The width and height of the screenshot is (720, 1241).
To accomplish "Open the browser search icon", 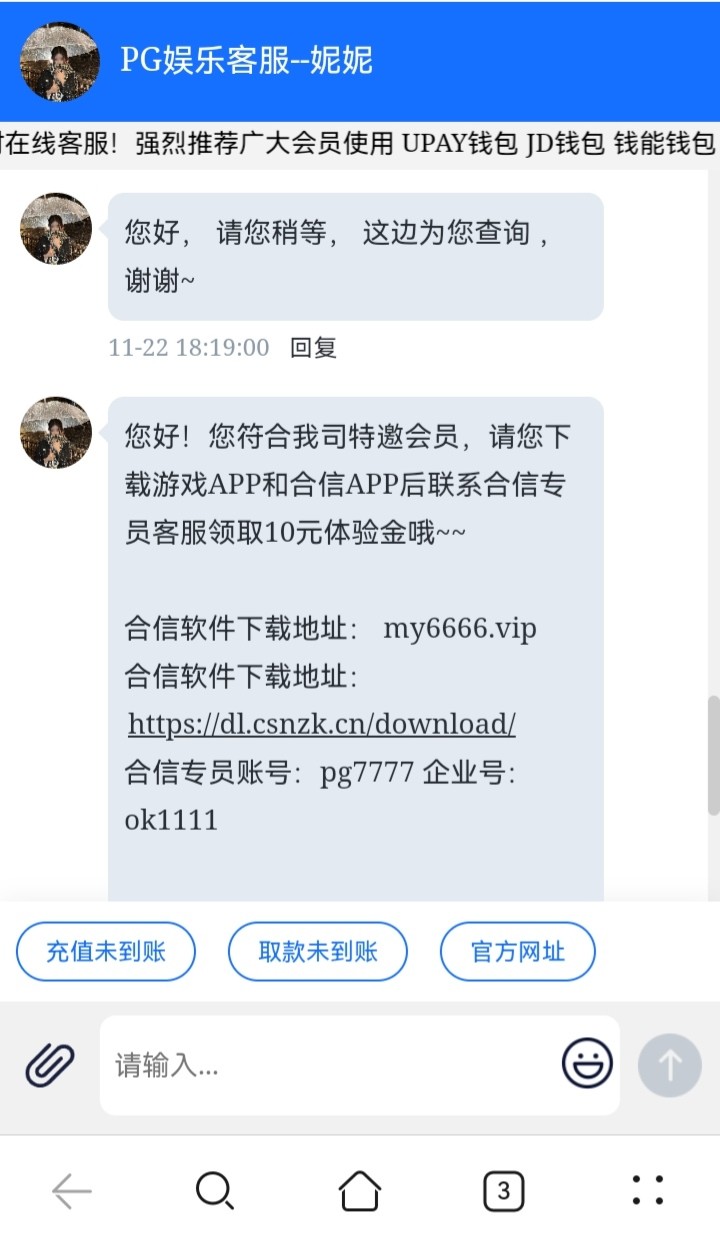I will 215,1190.
